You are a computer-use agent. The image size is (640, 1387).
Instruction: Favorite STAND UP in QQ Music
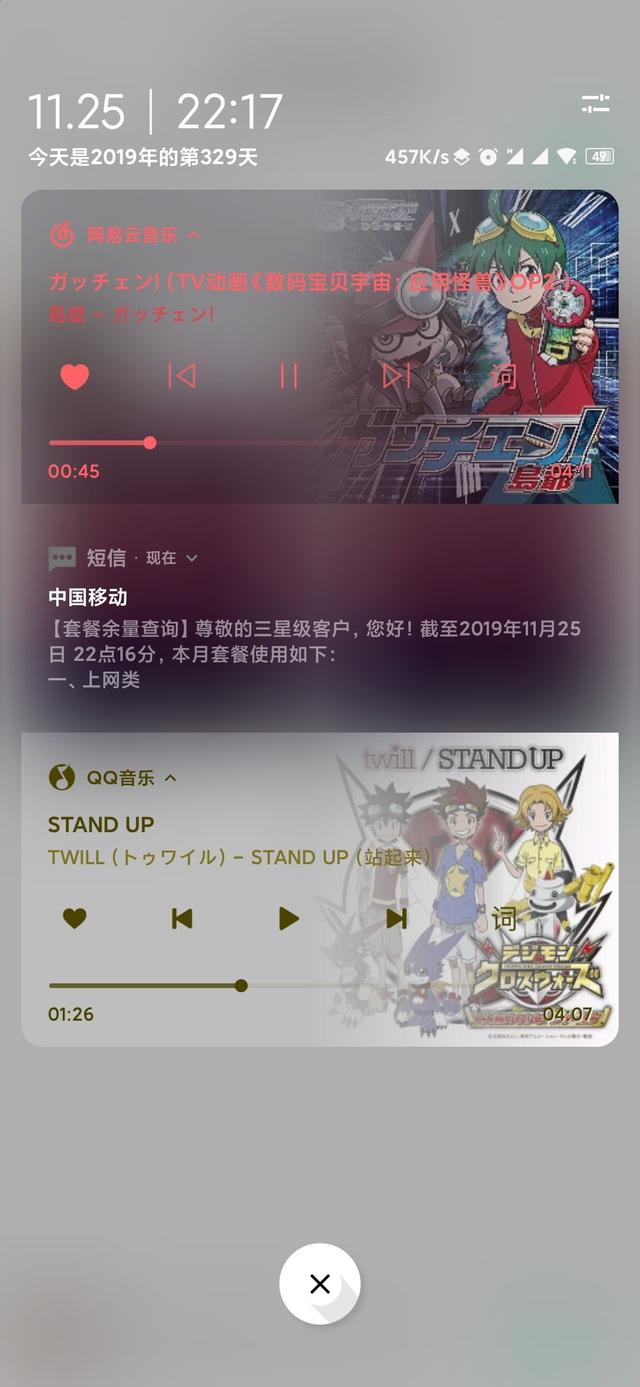click(74, 918)
